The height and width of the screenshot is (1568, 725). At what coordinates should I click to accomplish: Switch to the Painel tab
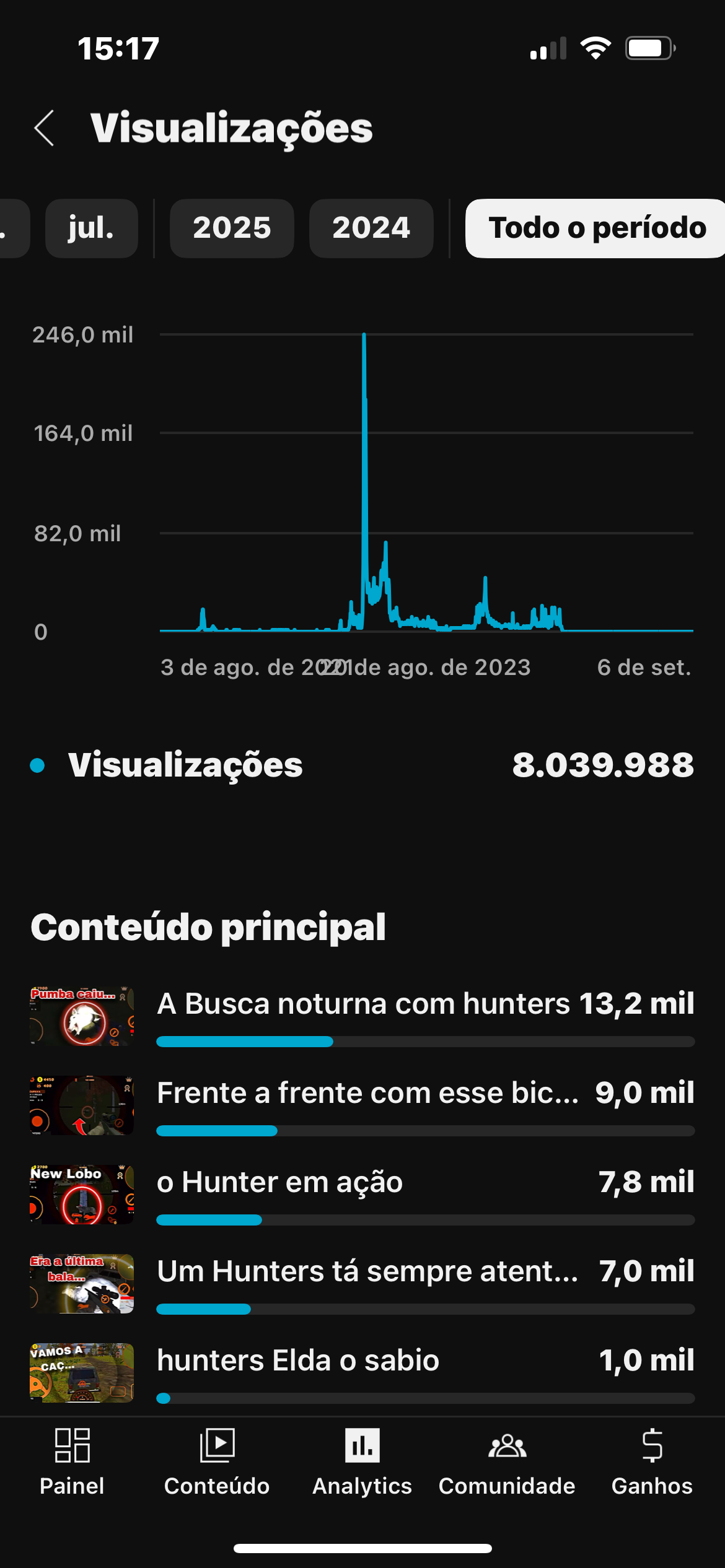pyautogui.click(x=72, y=1461)
